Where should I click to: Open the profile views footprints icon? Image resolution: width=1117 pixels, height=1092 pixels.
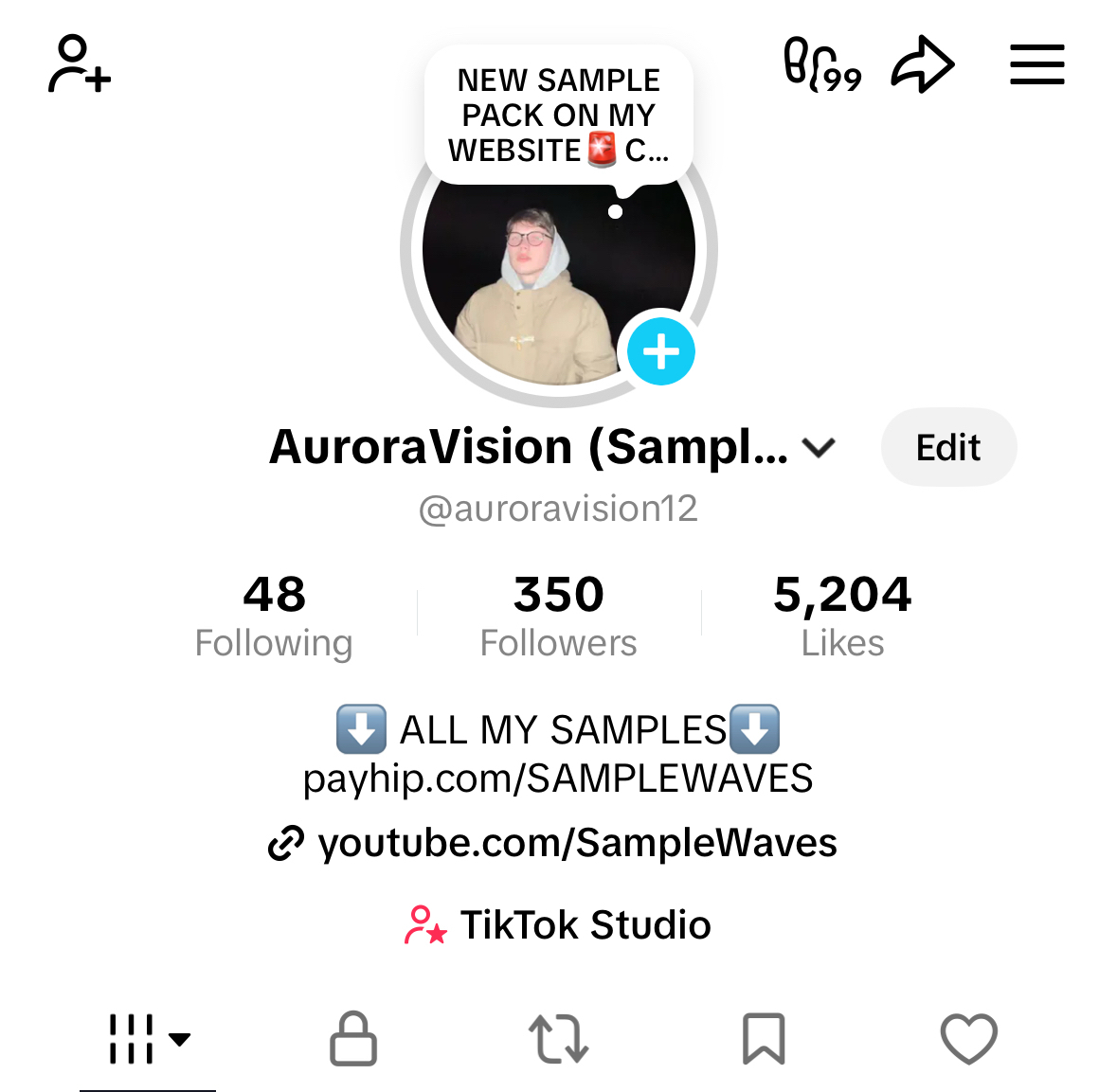click(x=821, y=64)
